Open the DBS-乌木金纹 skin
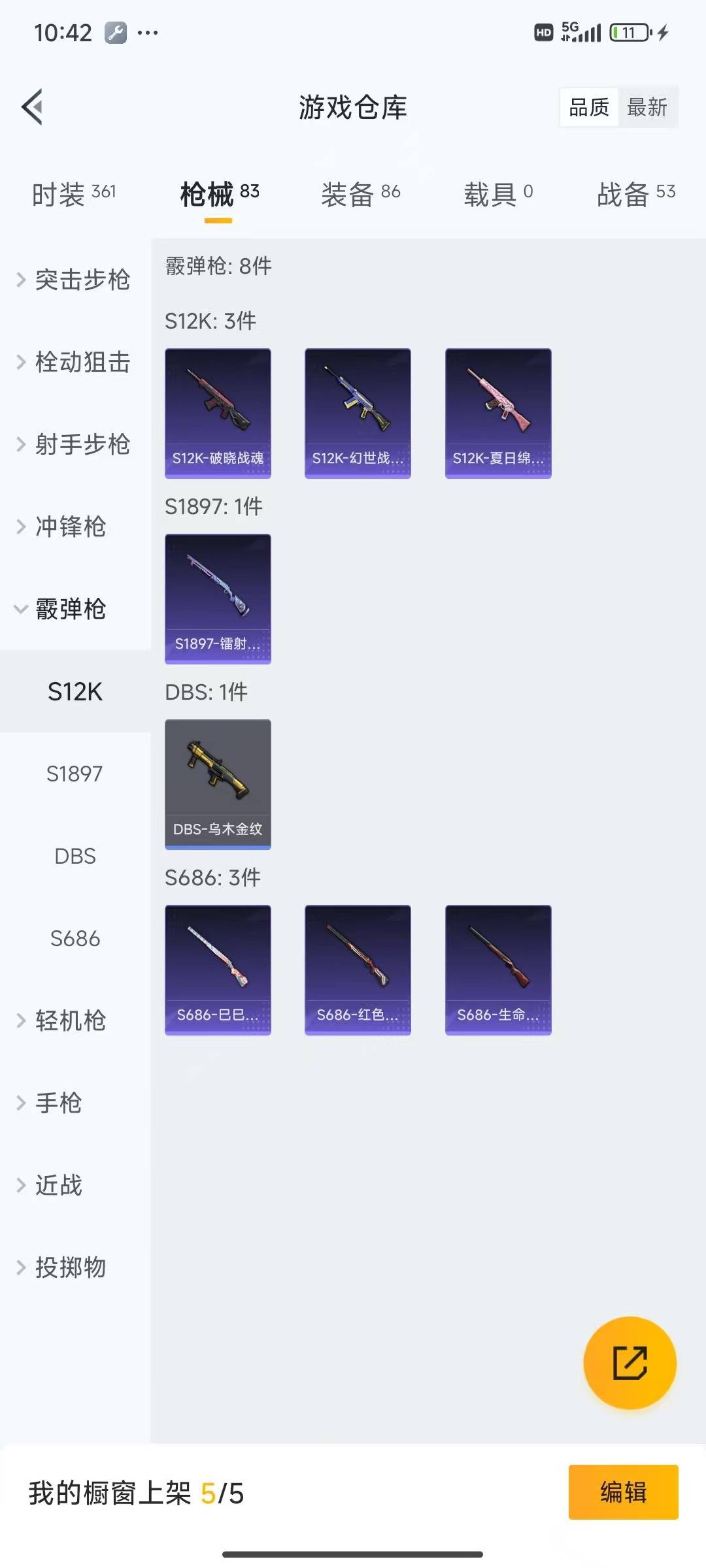The image size is (706, 1568). [x=218, y=784]
